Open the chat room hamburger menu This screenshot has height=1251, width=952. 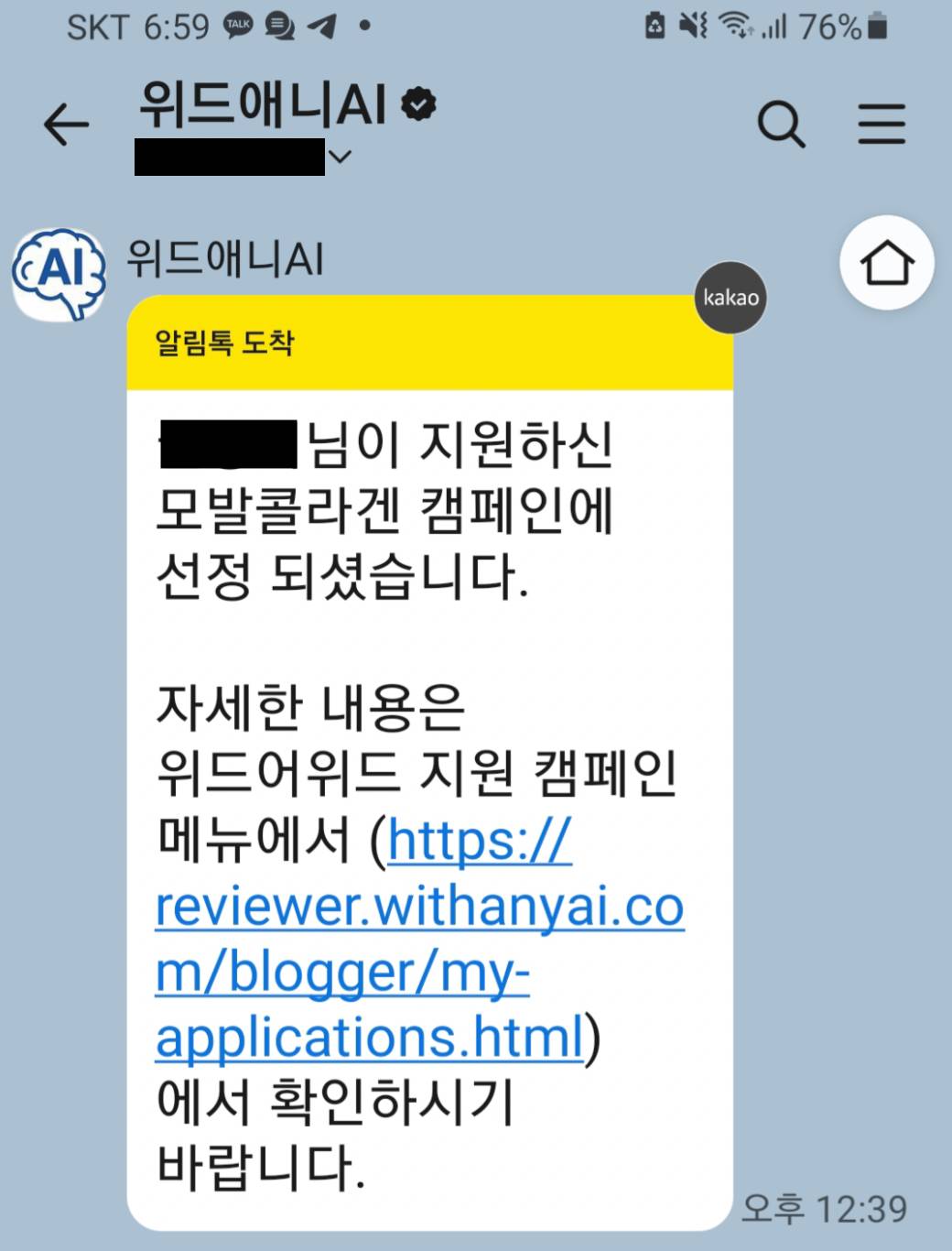[x=882, y=125]
